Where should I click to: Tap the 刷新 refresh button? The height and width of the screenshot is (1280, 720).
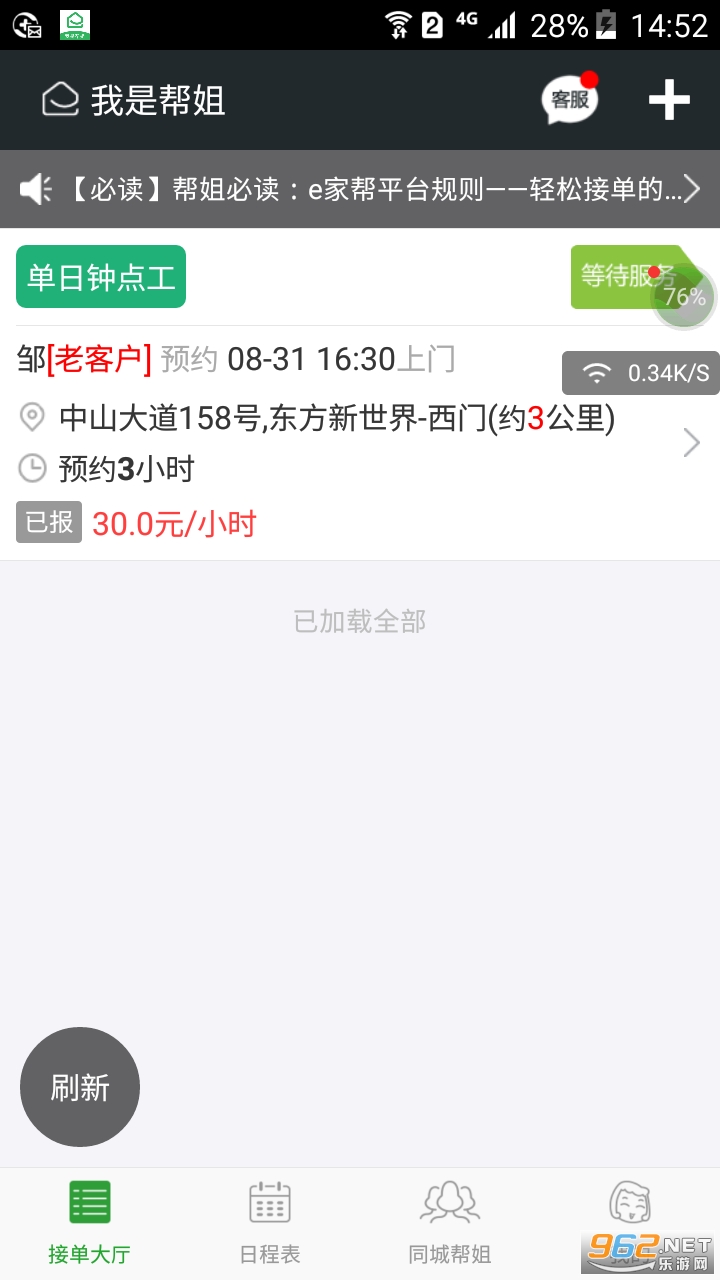[80, 1087]
